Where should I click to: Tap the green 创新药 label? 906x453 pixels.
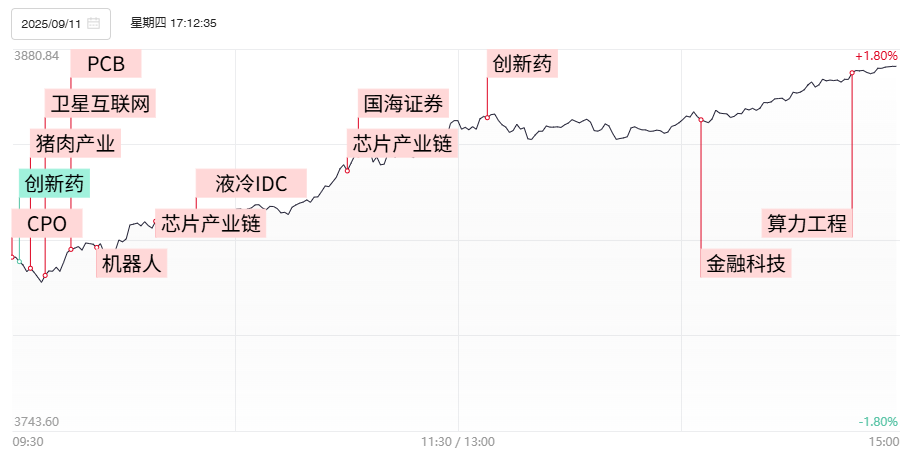pyautogui.click(x=55, y=183)
